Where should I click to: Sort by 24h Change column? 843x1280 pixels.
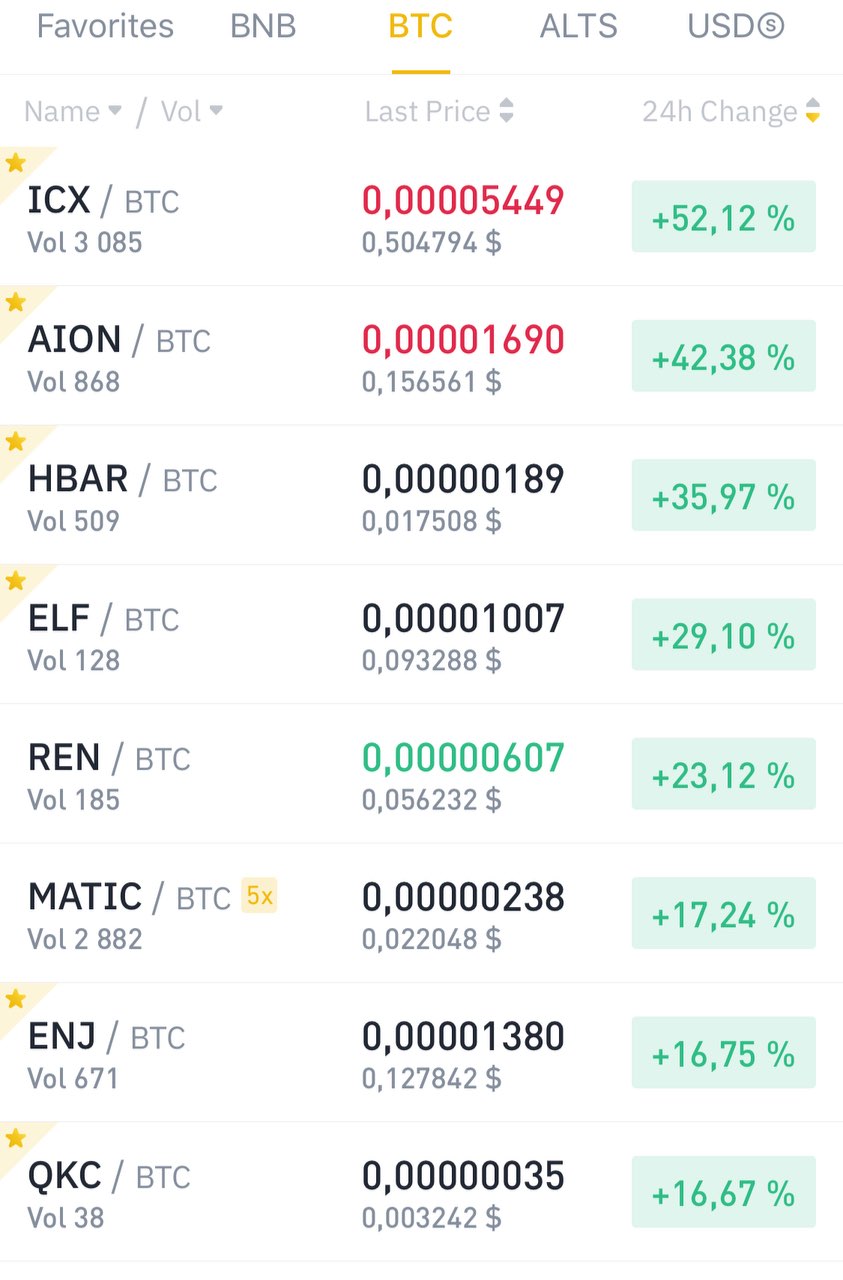click(x=731, y=111)
